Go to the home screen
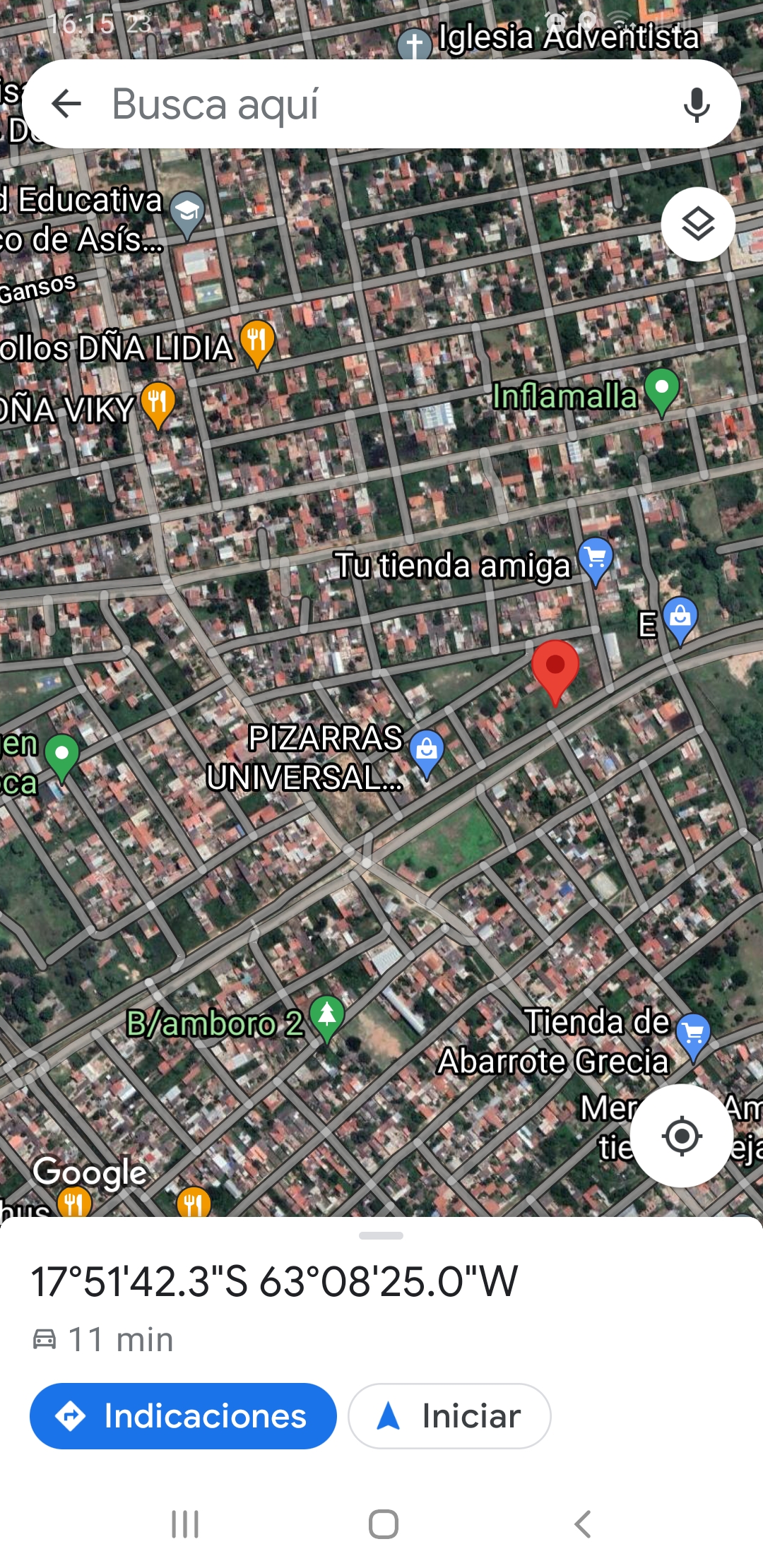 (x=383, y=1524)
